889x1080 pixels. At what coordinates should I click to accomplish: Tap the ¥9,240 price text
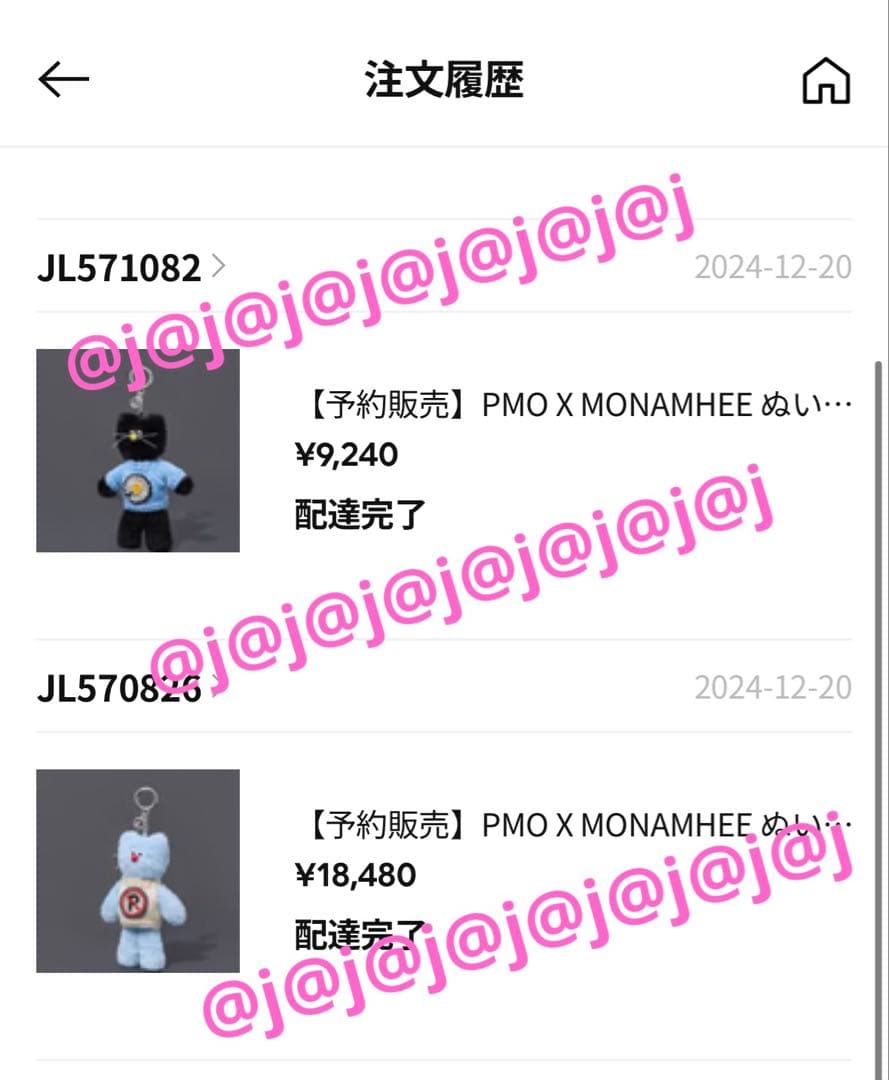click(x=345, y=455)
